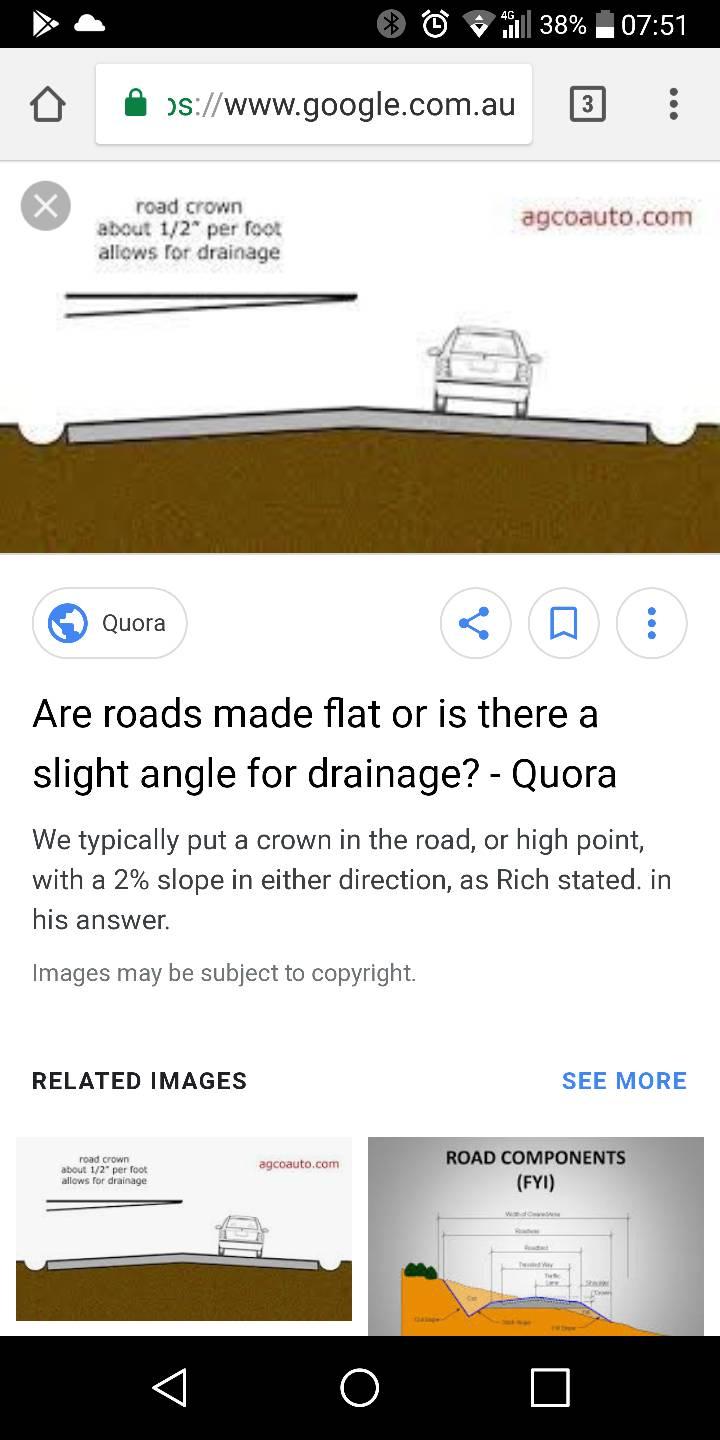Go to Chrome home page
Screen dimensions: 720x1440
coord(47,104)
